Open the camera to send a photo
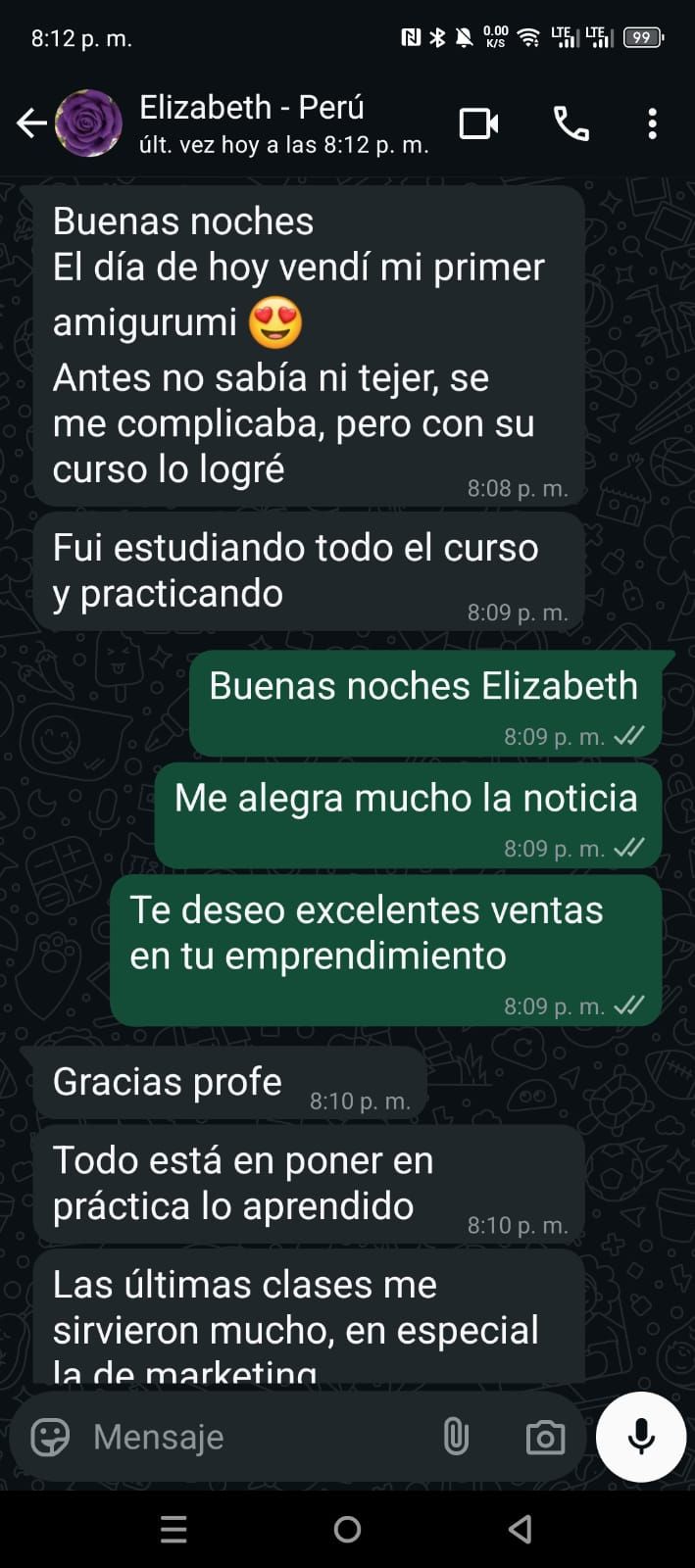Screen dimensions: 695x1568 [545, 1438]
